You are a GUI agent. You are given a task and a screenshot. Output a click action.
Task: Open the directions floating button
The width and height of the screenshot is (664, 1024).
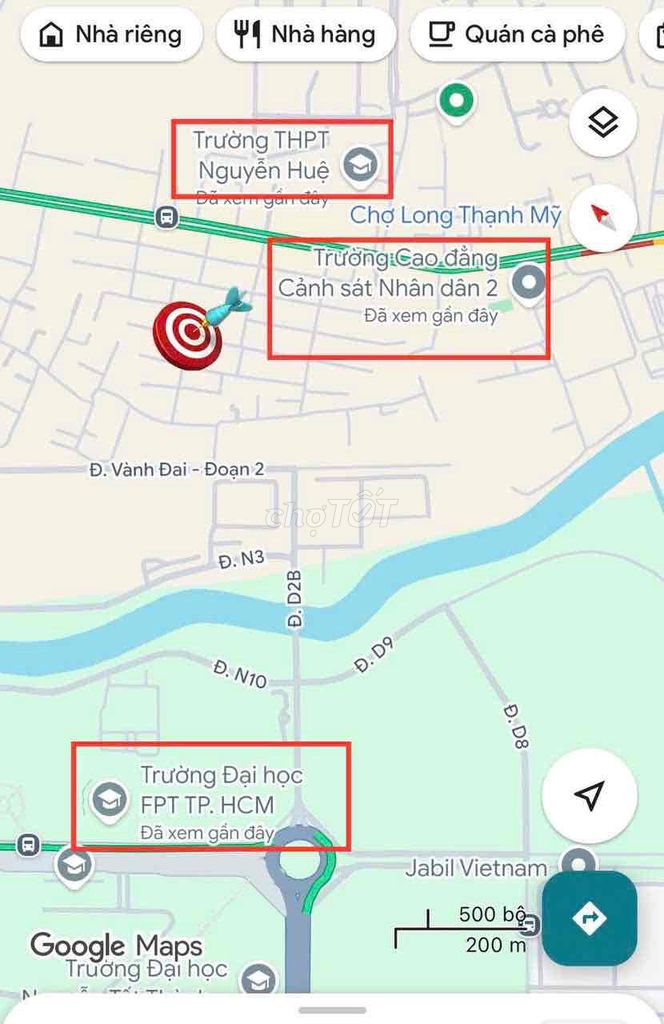tap(589, 917)
